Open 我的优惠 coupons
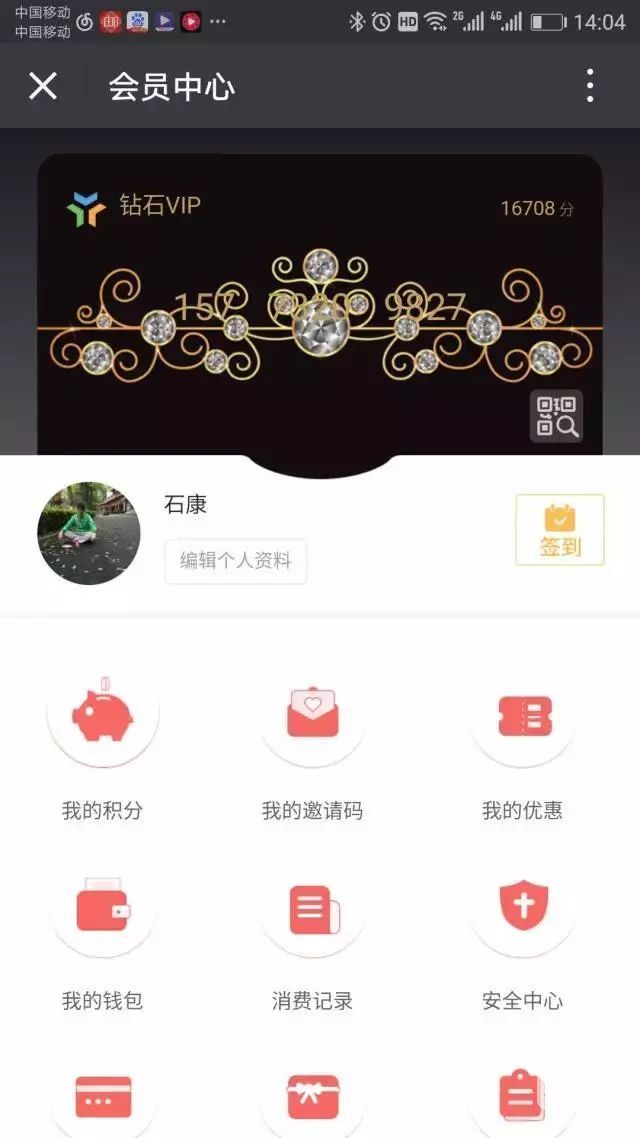 (523, 716)
